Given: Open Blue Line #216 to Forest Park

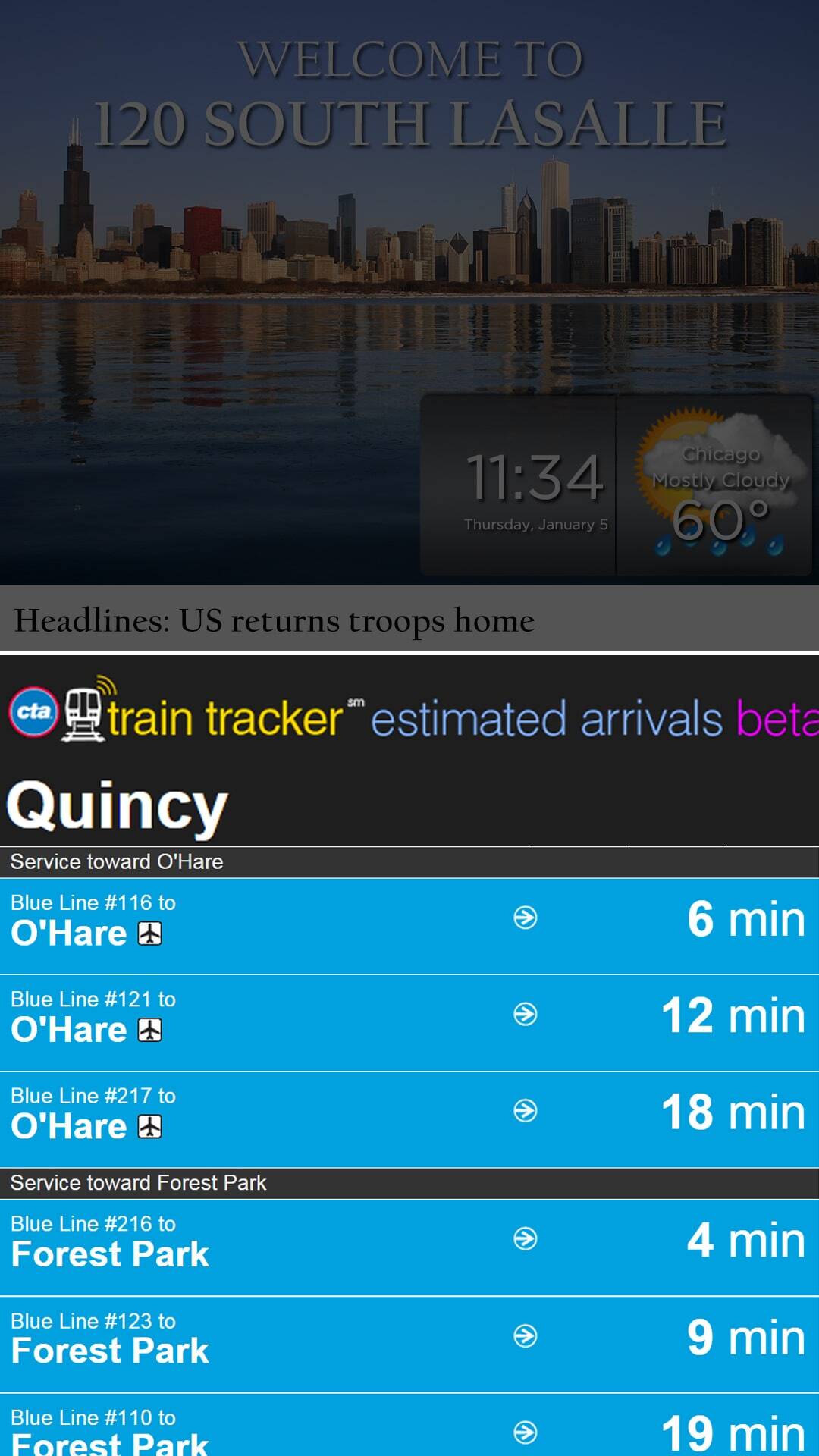Looking at the screenshot, I should pos(409,1247).
